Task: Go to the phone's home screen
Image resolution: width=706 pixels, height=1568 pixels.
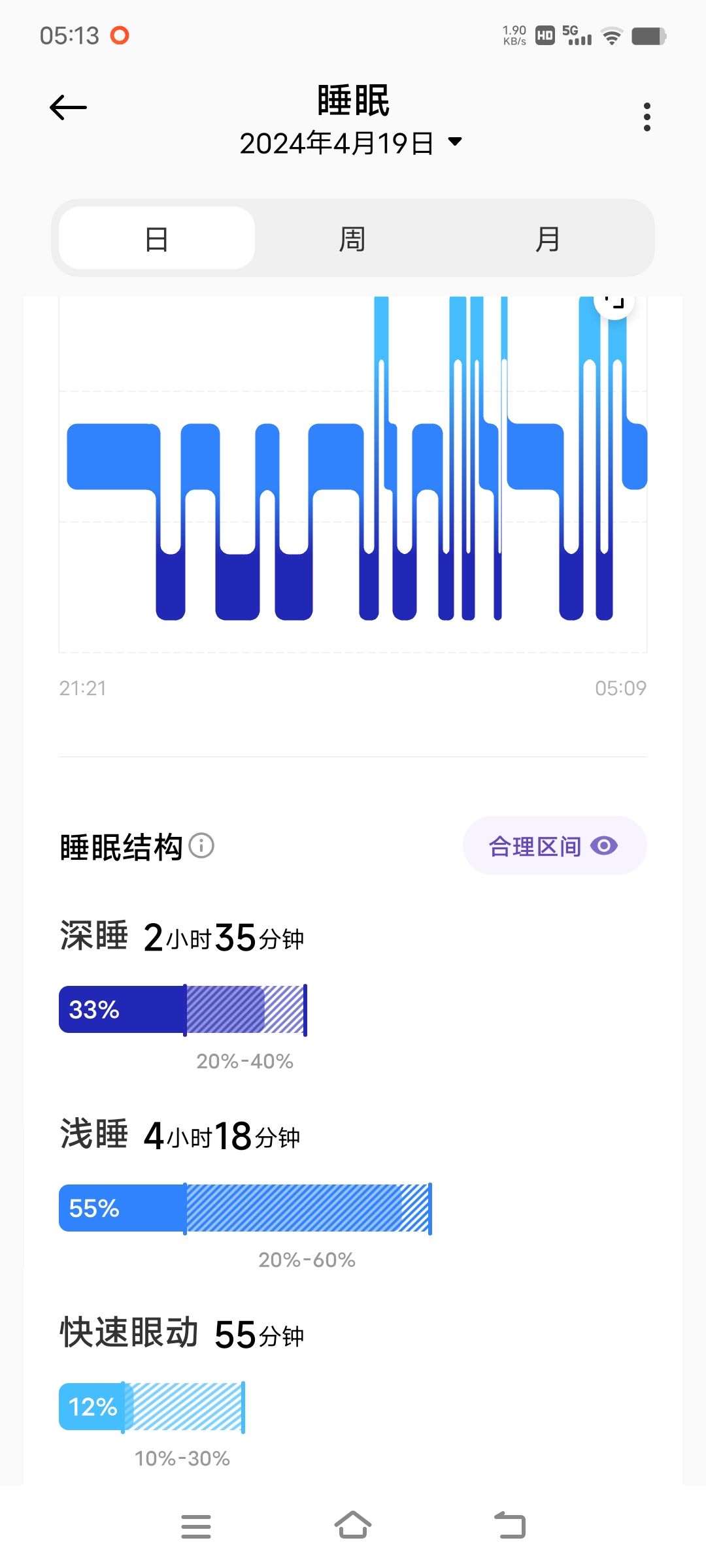Action: coord(353,1526)
